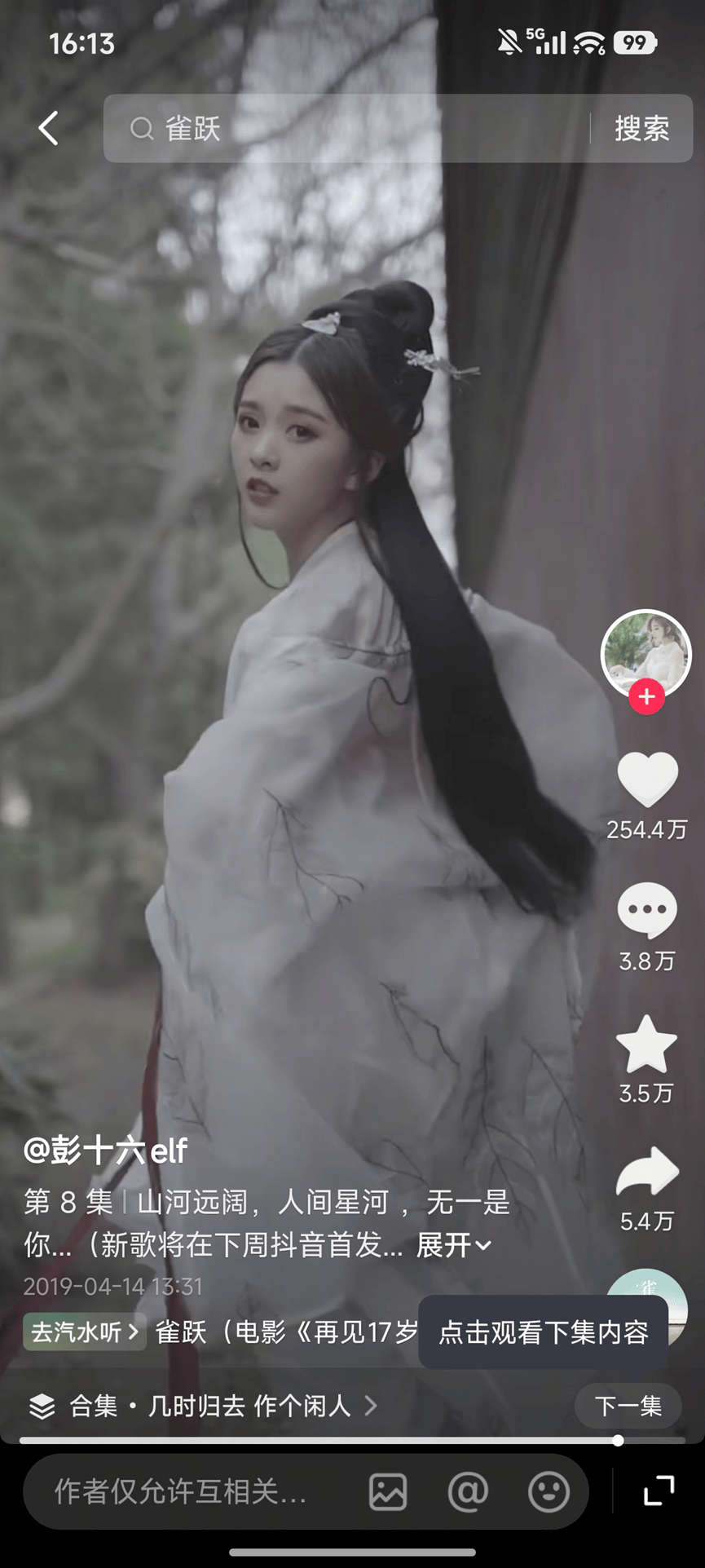Skip to the next episode with 下一集

628,1406
